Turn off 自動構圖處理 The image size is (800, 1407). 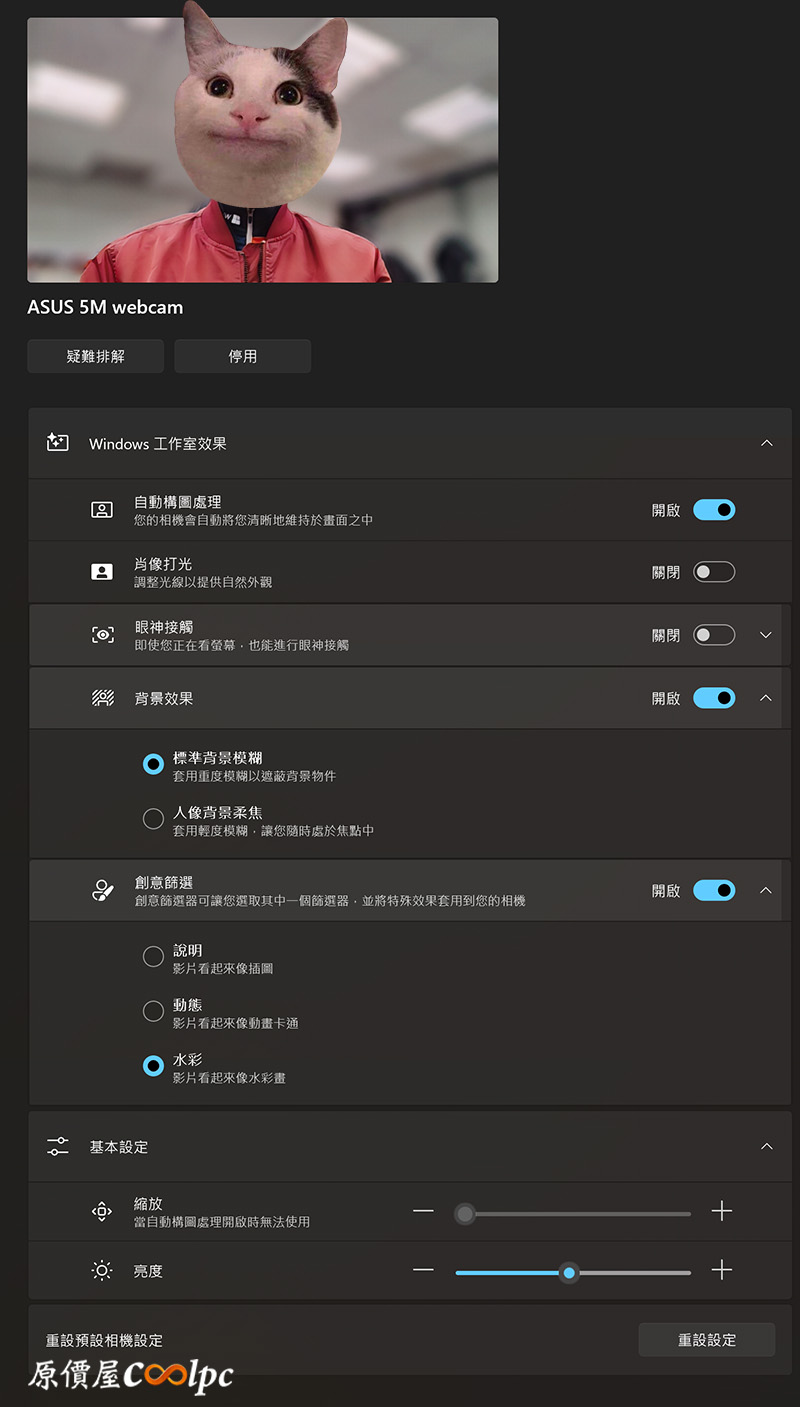pos(714,510)
